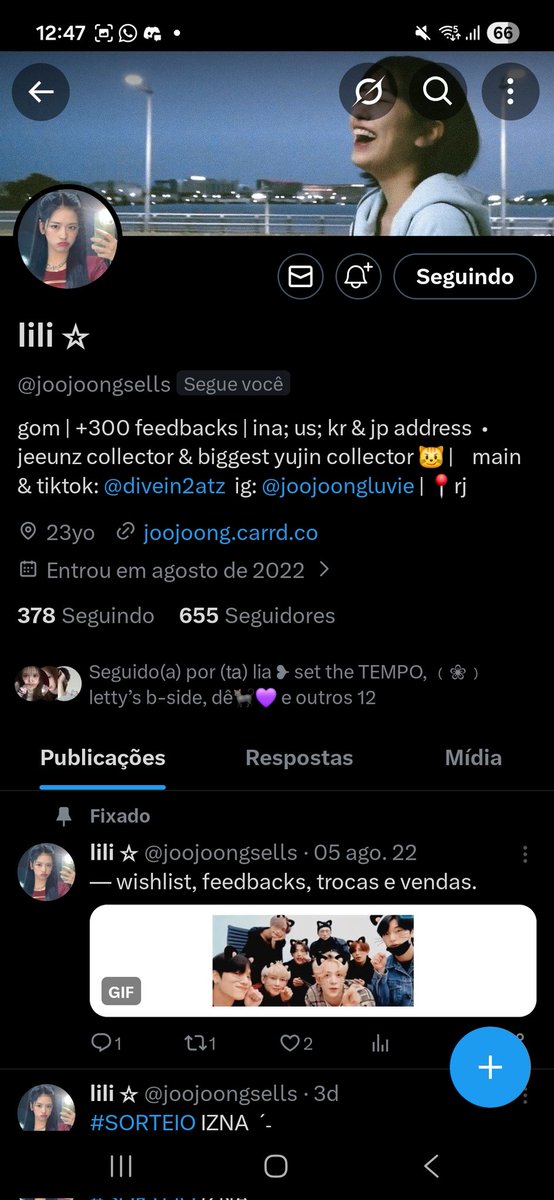Viewport: 554px width, 1200px height.
Task: Open the #SORTEIO hashtag
Action: pyautogui.click(x=142, y=1122)
